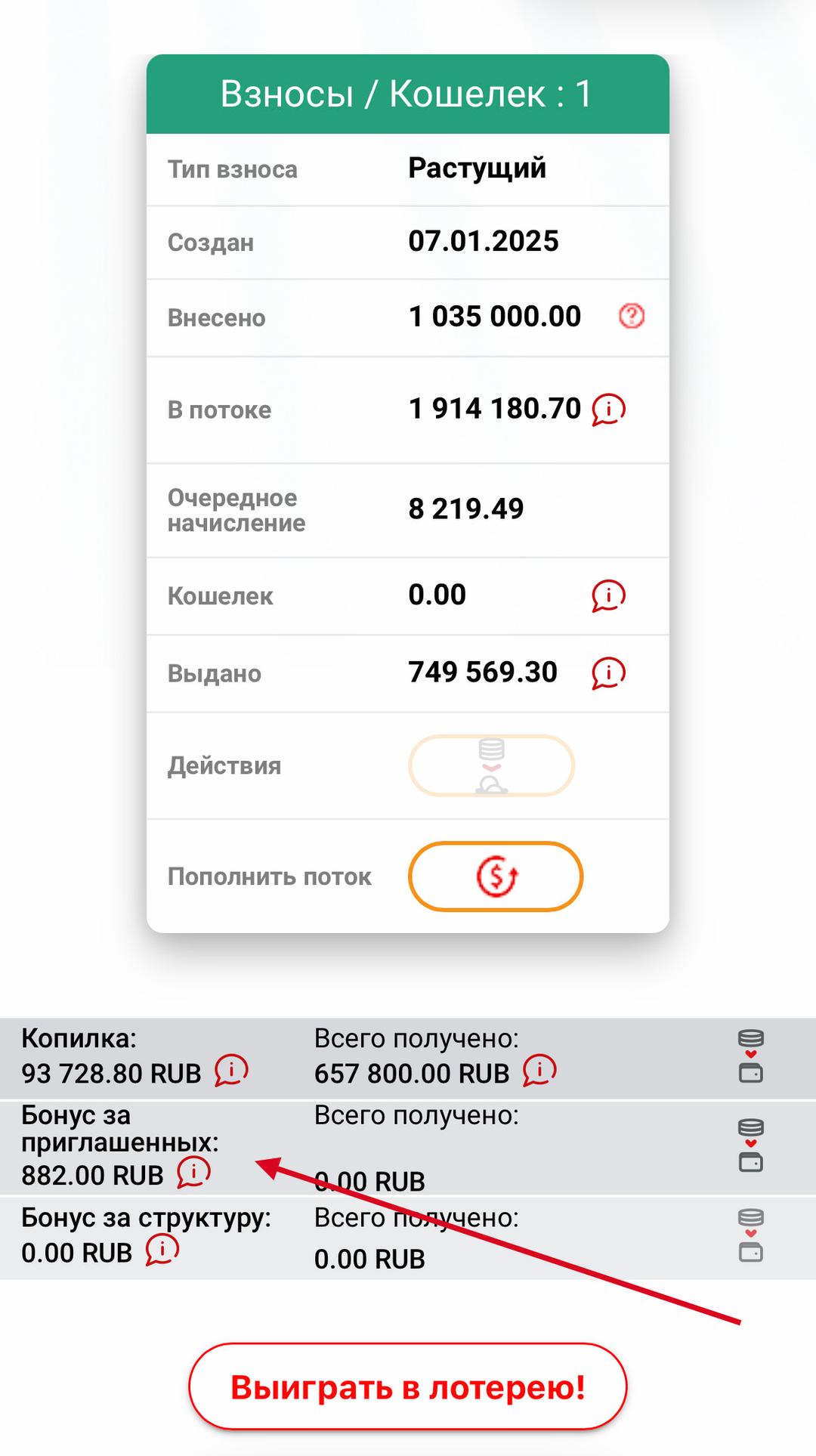View info about Выдано amount

click(608, 672)
